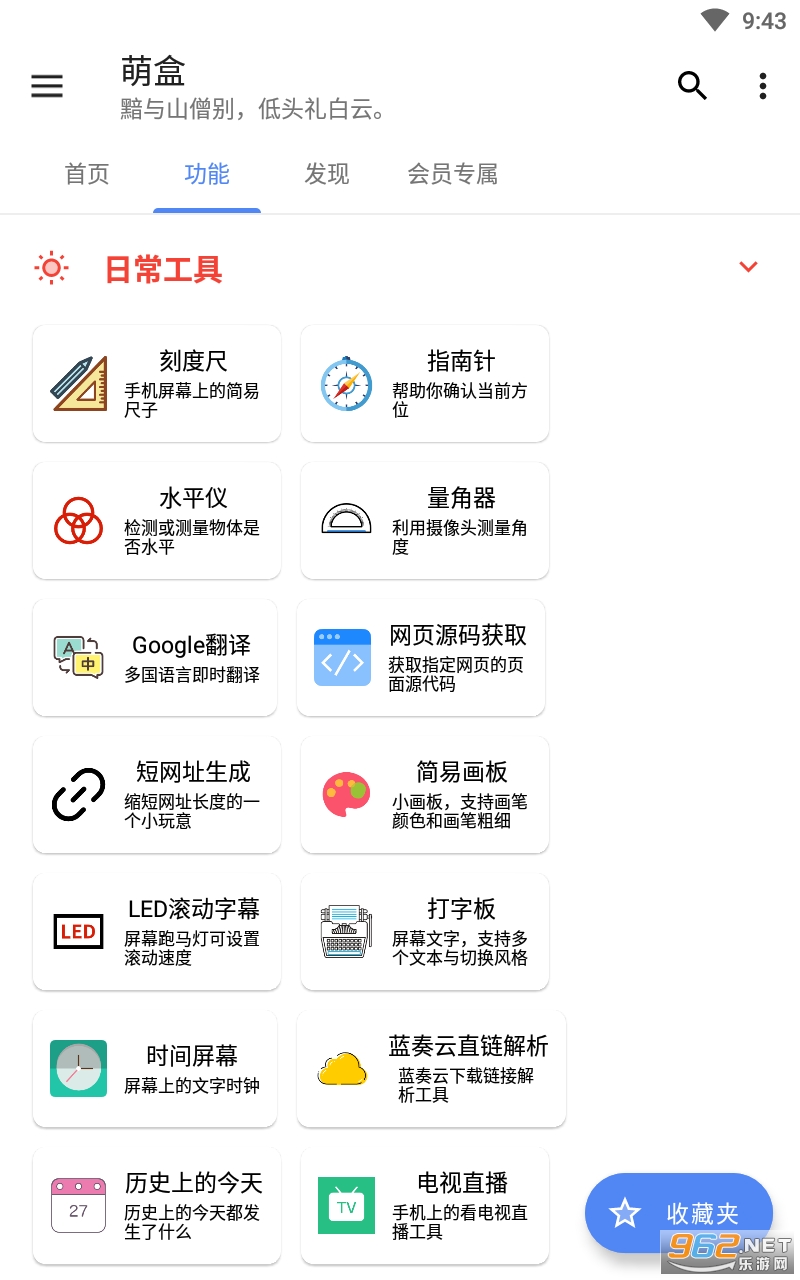Launch the 短网址生成 tool
800x1280 pixels.
coord(157,794)
